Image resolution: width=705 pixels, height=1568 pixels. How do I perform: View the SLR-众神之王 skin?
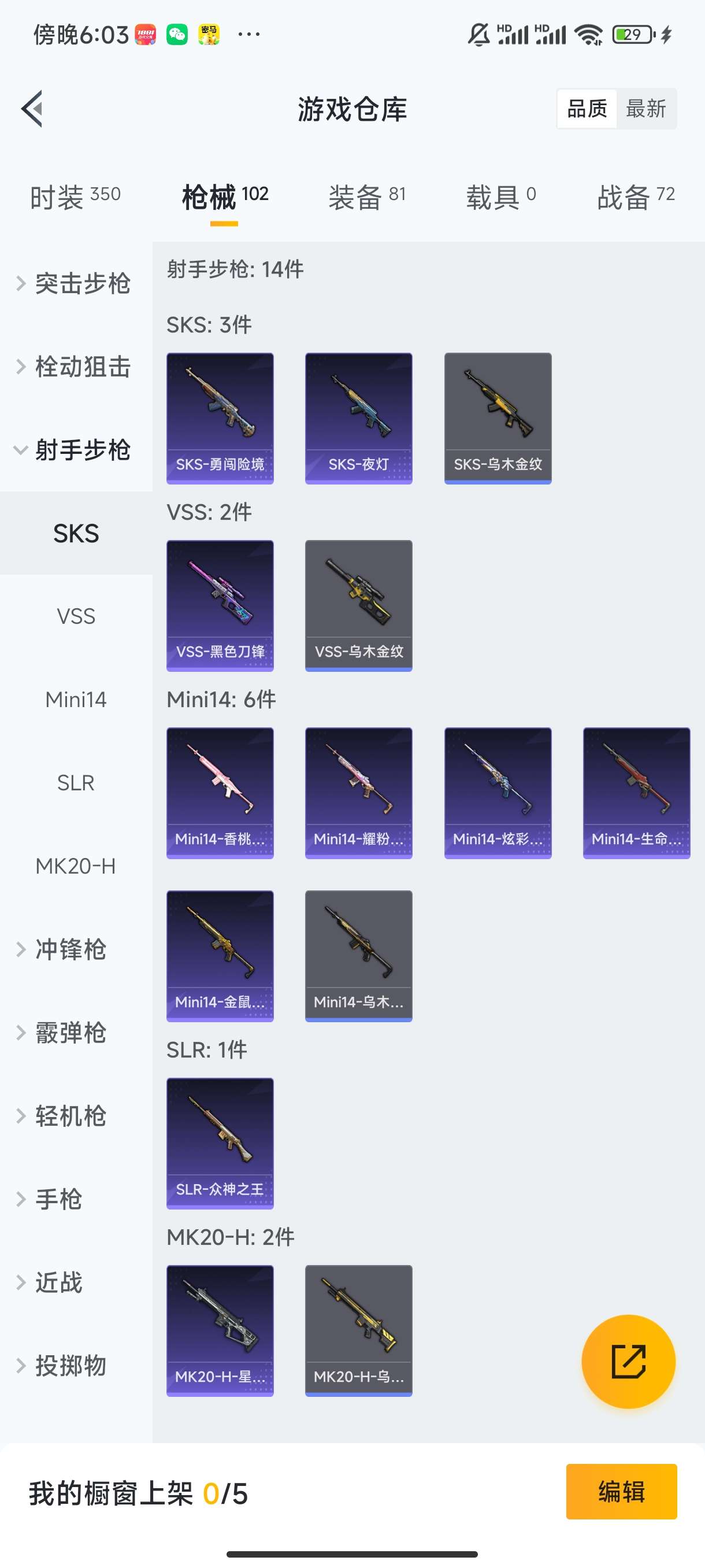220,1143
